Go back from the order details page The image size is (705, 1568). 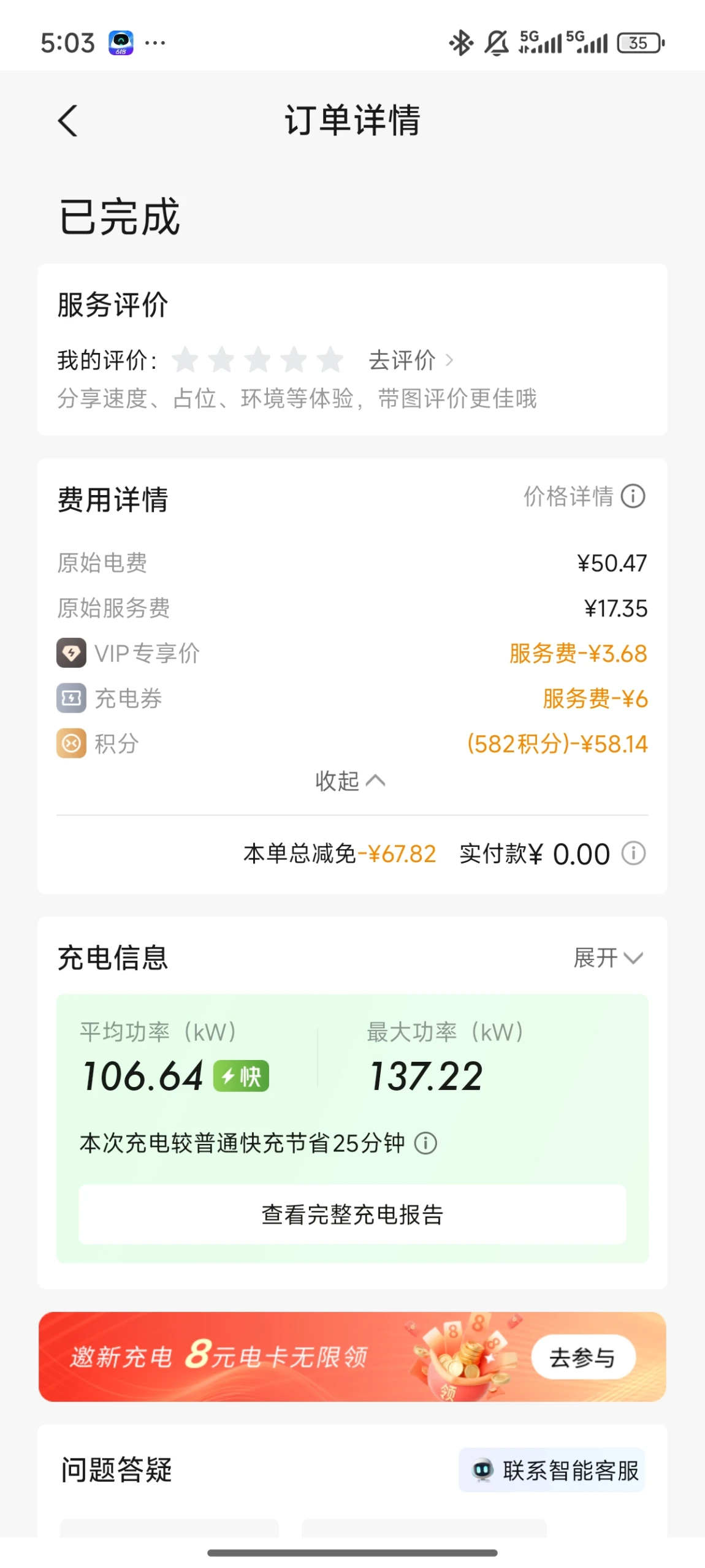tap(67, 120)
